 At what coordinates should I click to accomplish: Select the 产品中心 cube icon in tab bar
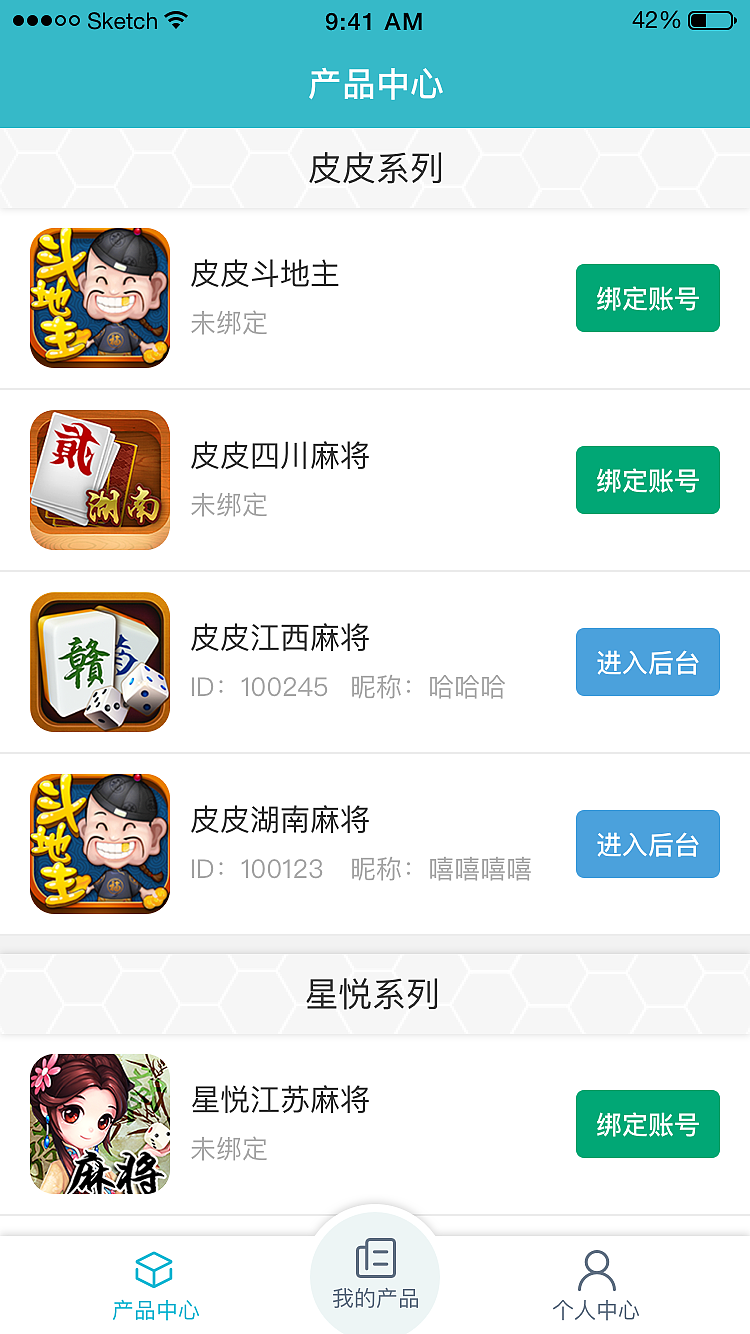[155, 1271]
